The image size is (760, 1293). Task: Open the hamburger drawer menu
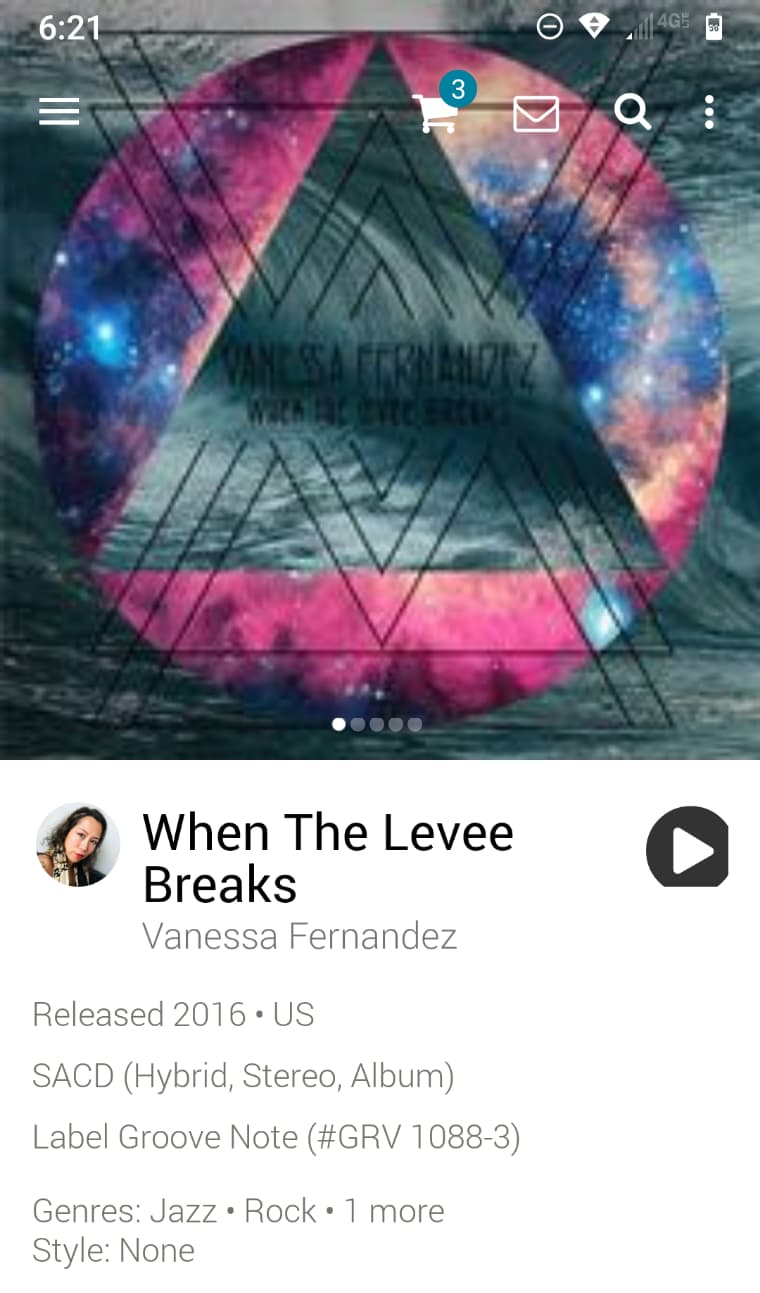point(59,112)
